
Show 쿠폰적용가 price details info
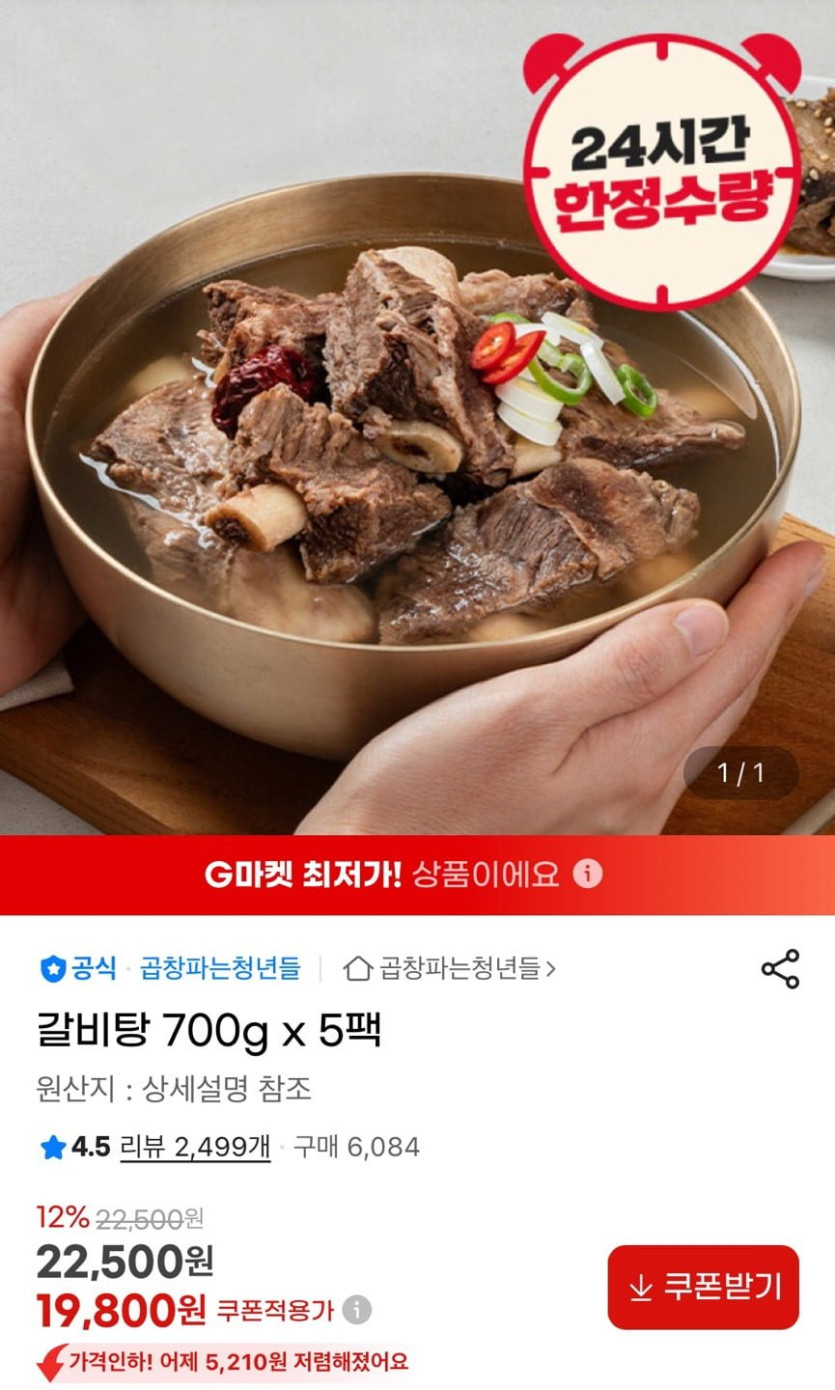click(x=357, y=1310)
